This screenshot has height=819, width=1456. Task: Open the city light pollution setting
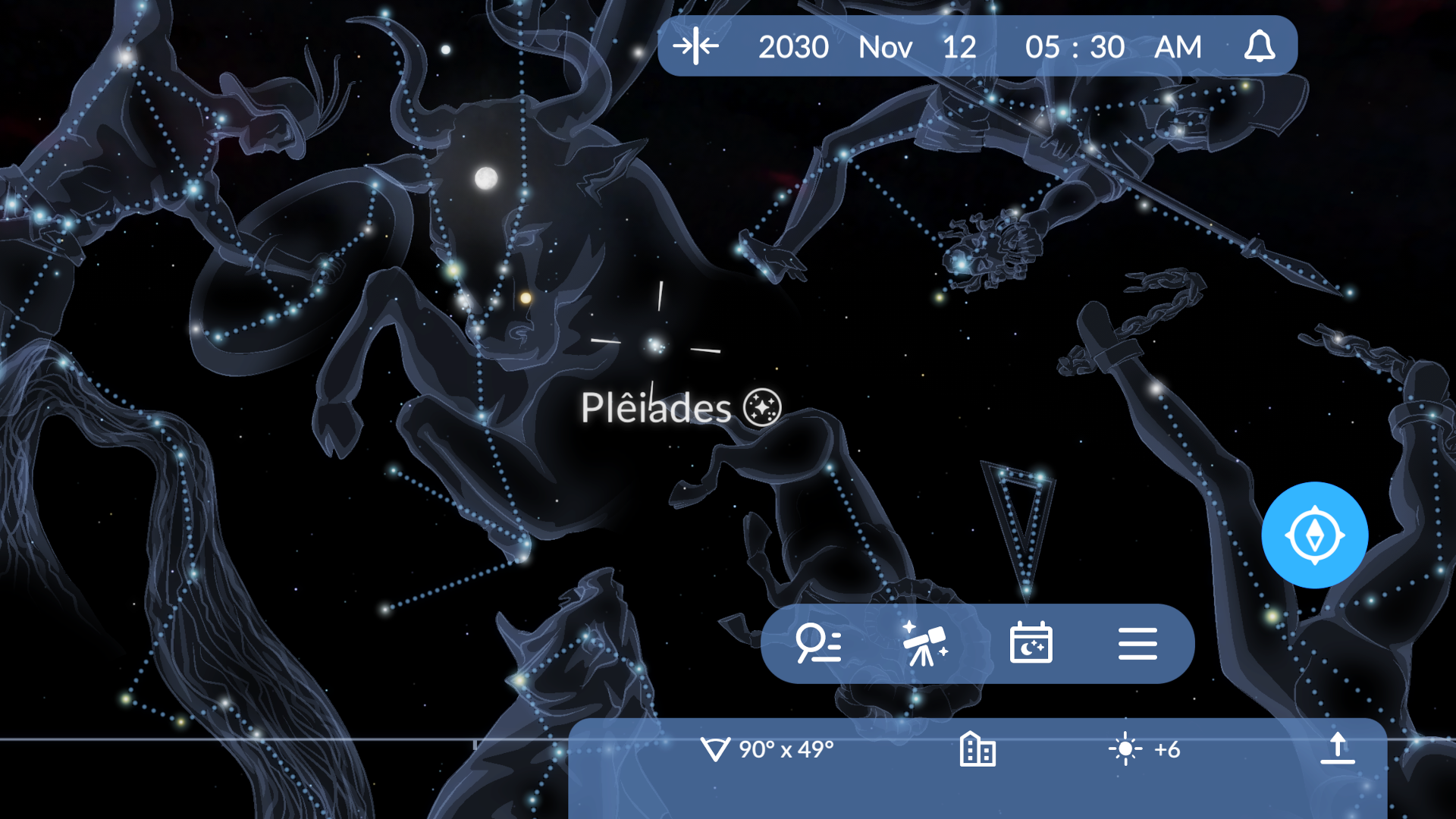(977, 749)
